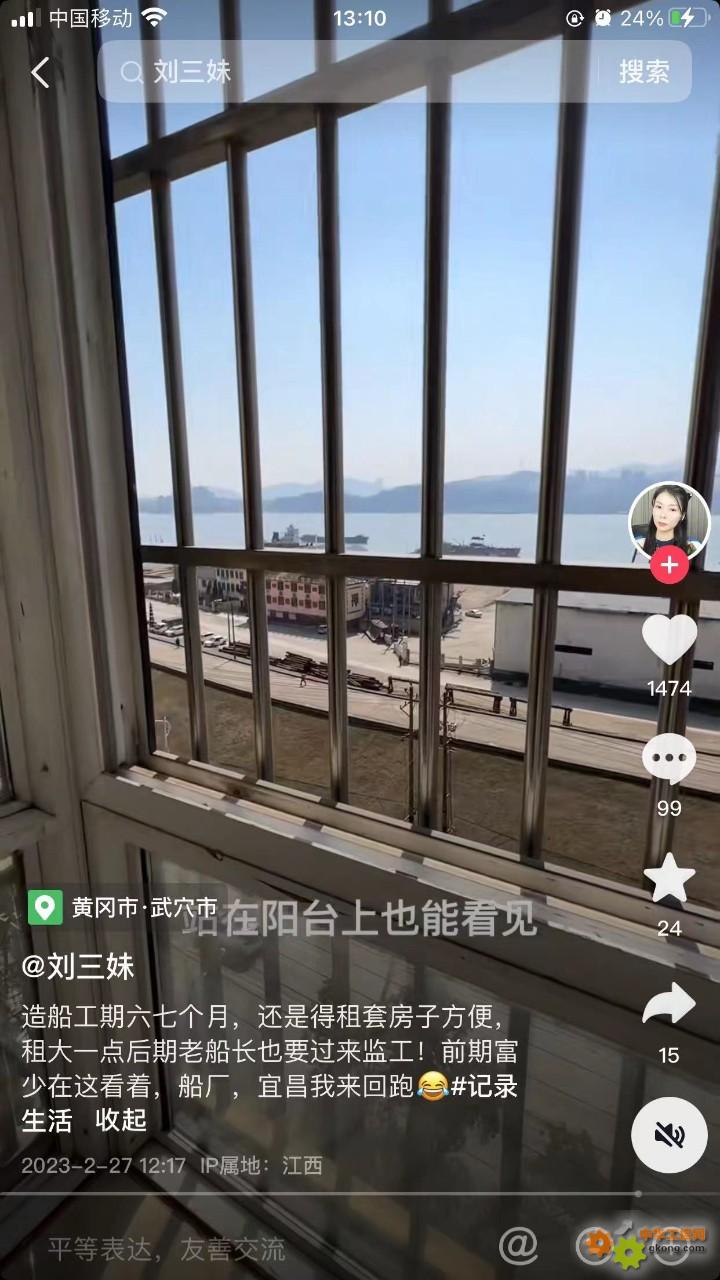Open the video creator's profile avatar
Image resolution: width=720 pixels, height=1280 pixels.
(x=669, y=523)
